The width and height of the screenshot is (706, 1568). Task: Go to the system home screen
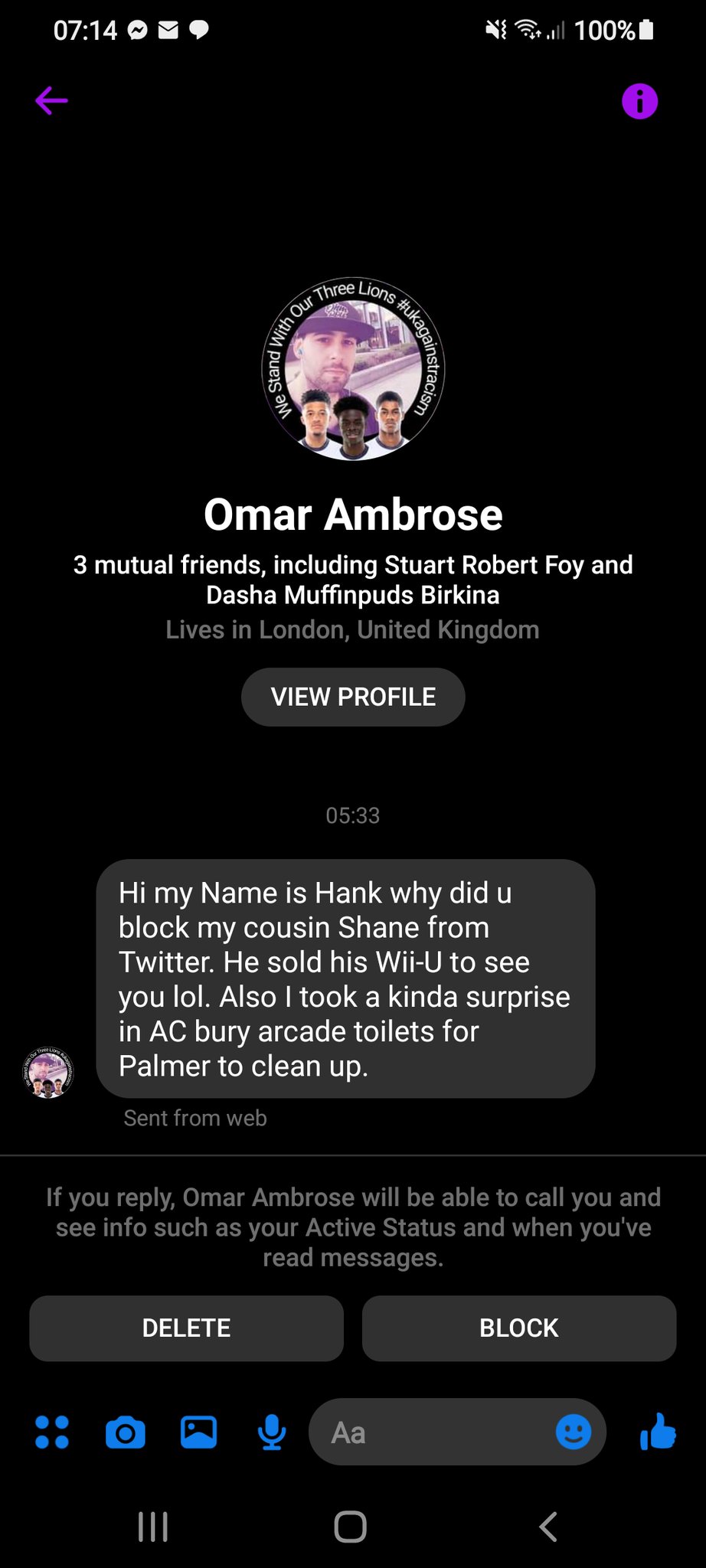coord(351,1527)
